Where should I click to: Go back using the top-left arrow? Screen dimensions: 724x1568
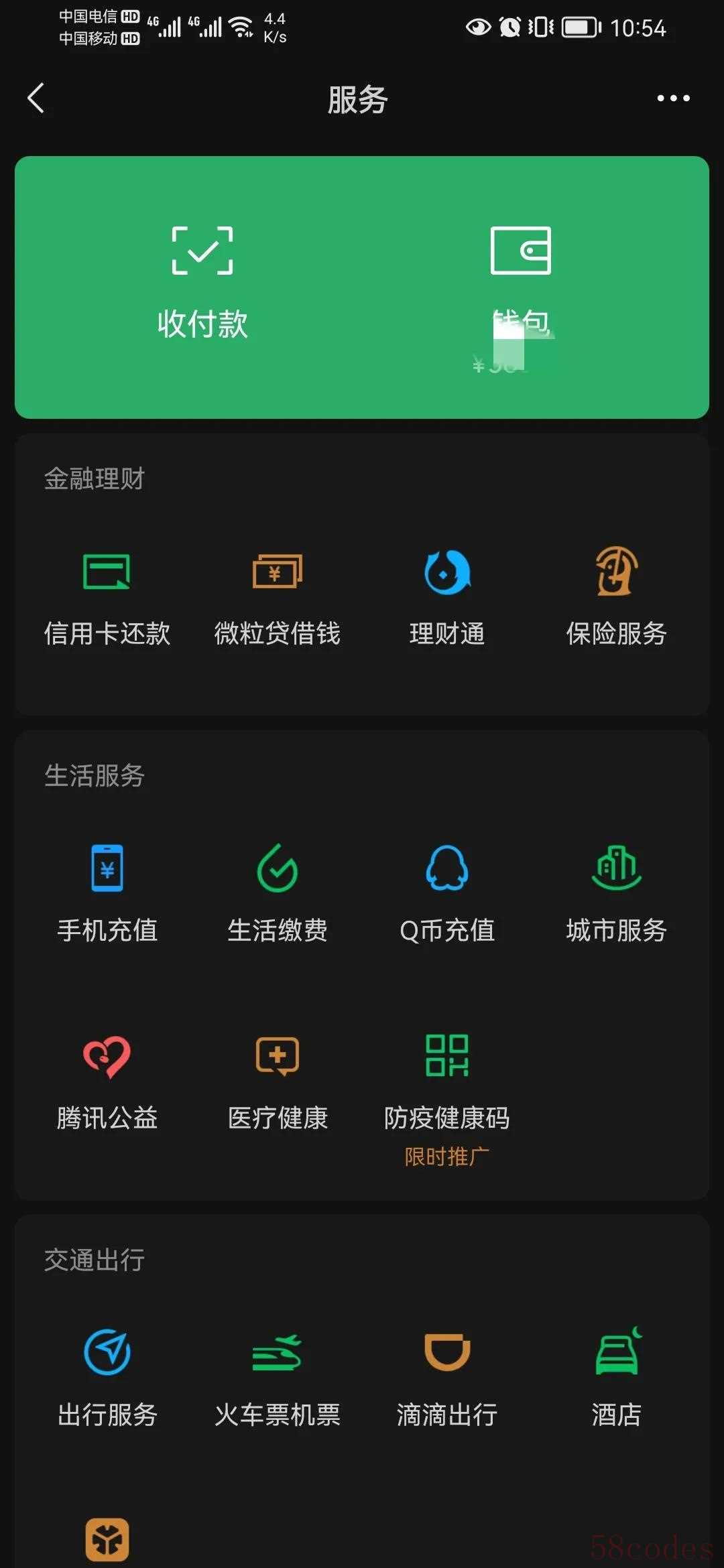point(36,99)
